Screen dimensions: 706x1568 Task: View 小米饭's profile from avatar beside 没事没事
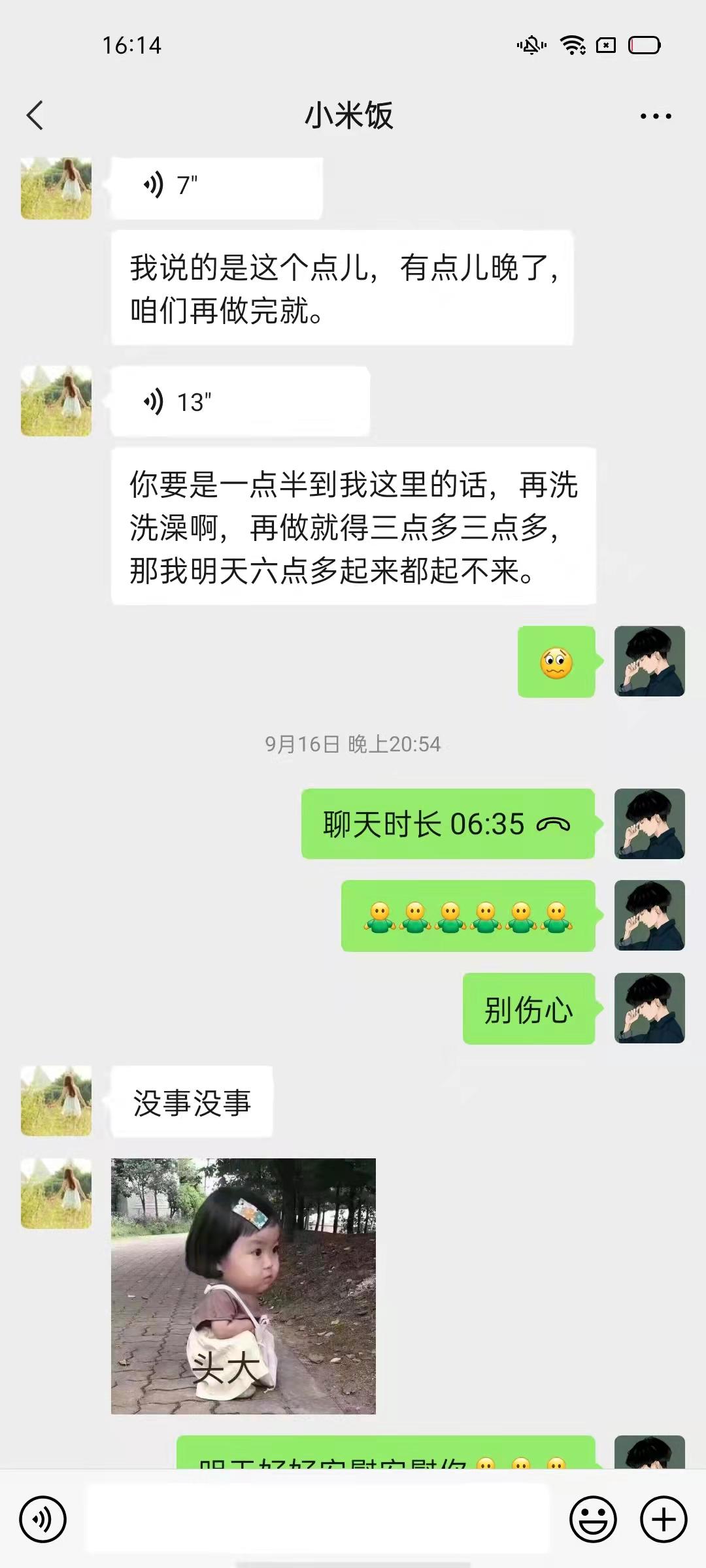tap(56, 1101)
